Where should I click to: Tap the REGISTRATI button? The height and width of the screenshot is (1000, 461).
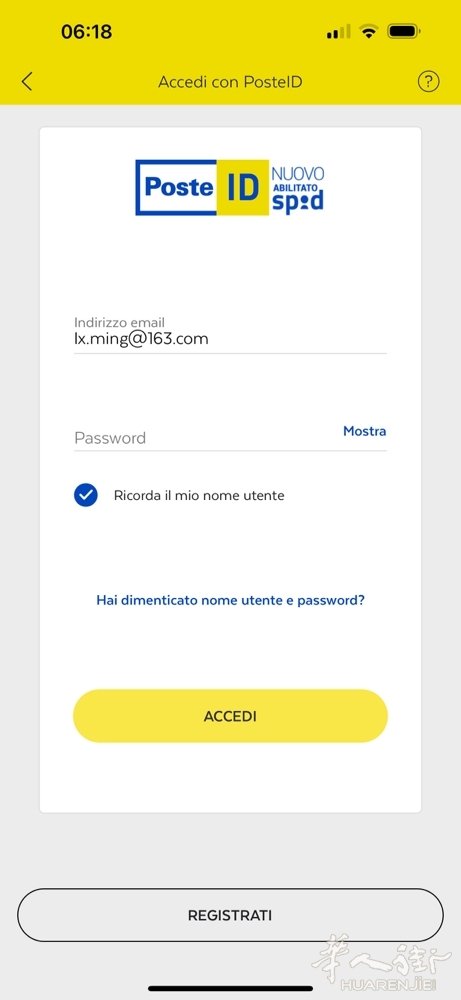(x=230, y=915)
